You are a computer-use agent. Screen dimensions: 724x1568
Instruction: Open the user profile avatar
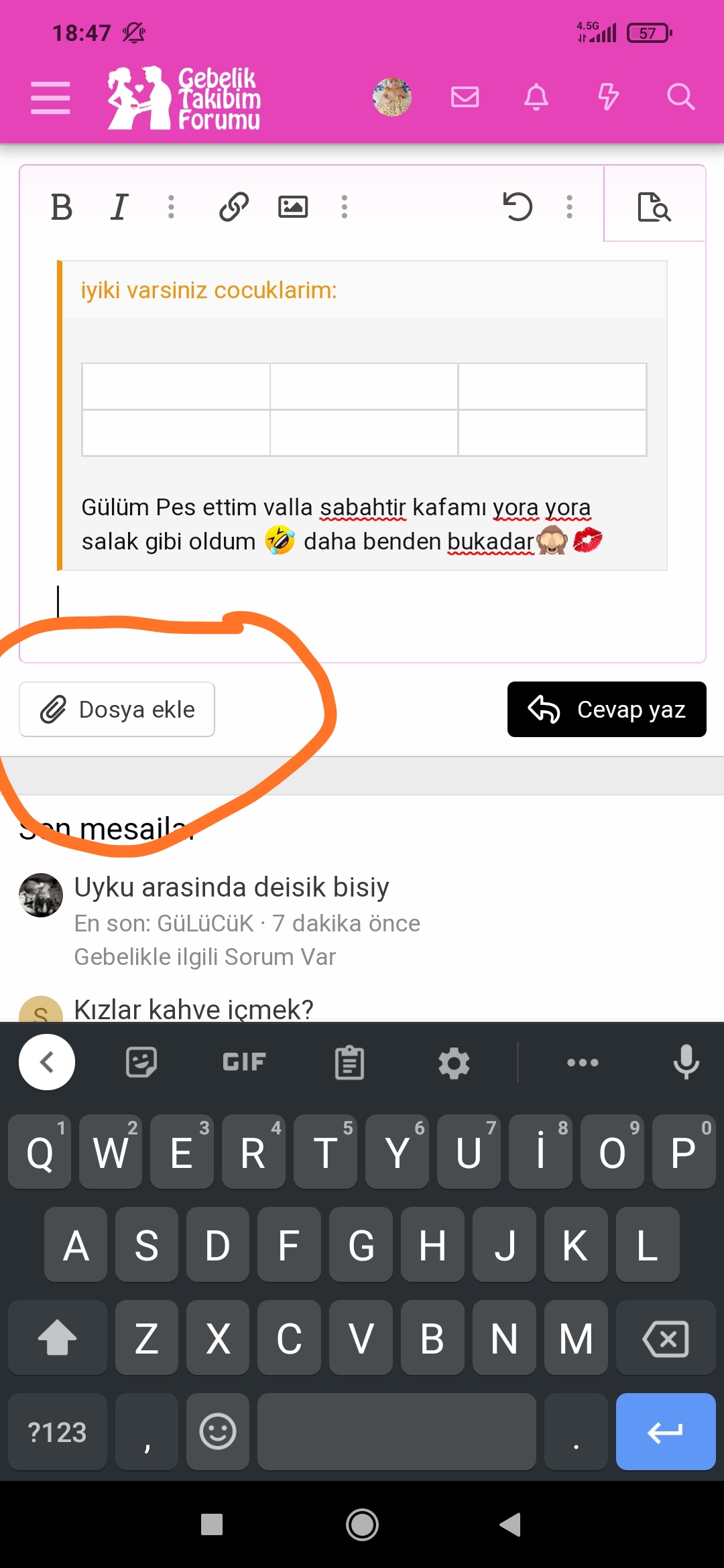click(392, 97)
